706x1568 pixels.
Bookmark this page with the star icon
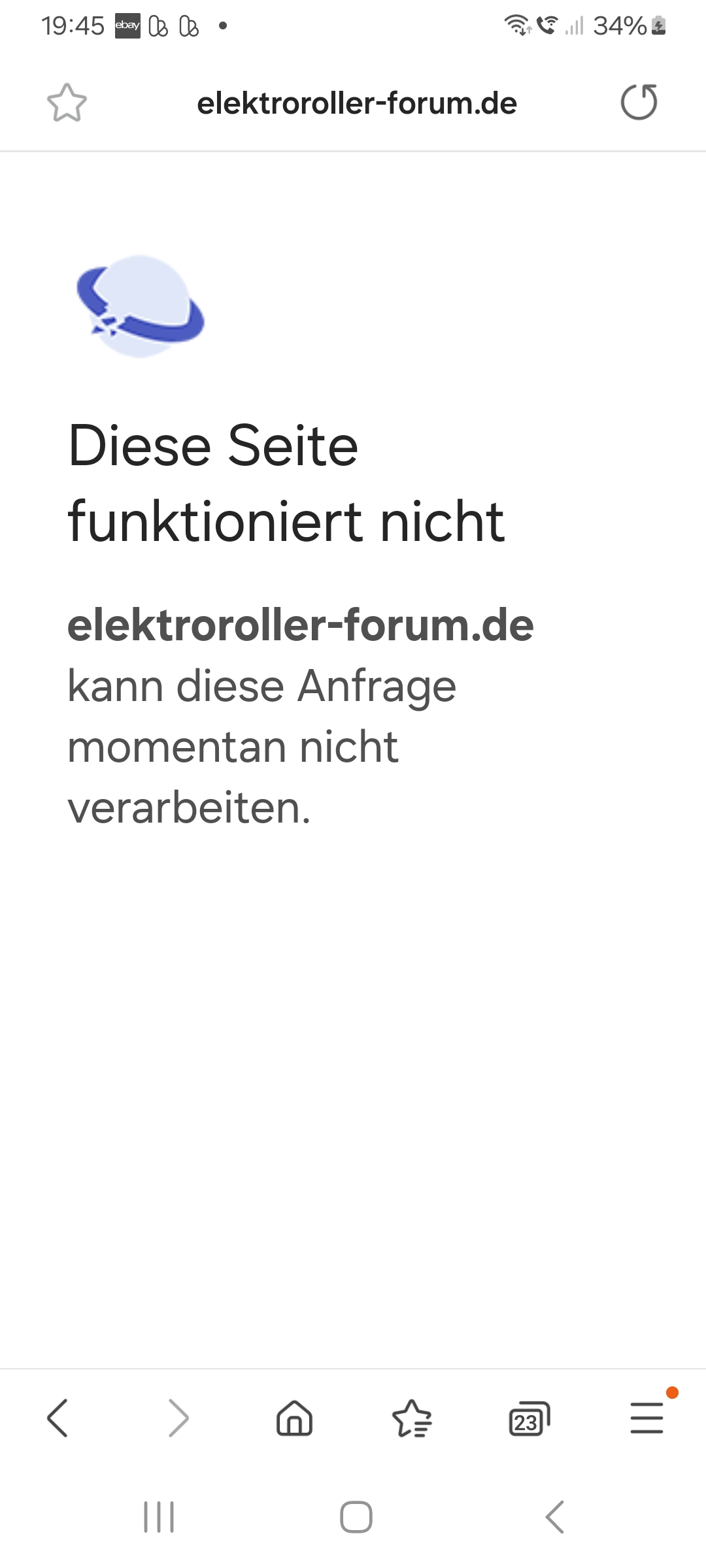pos(67,103)
